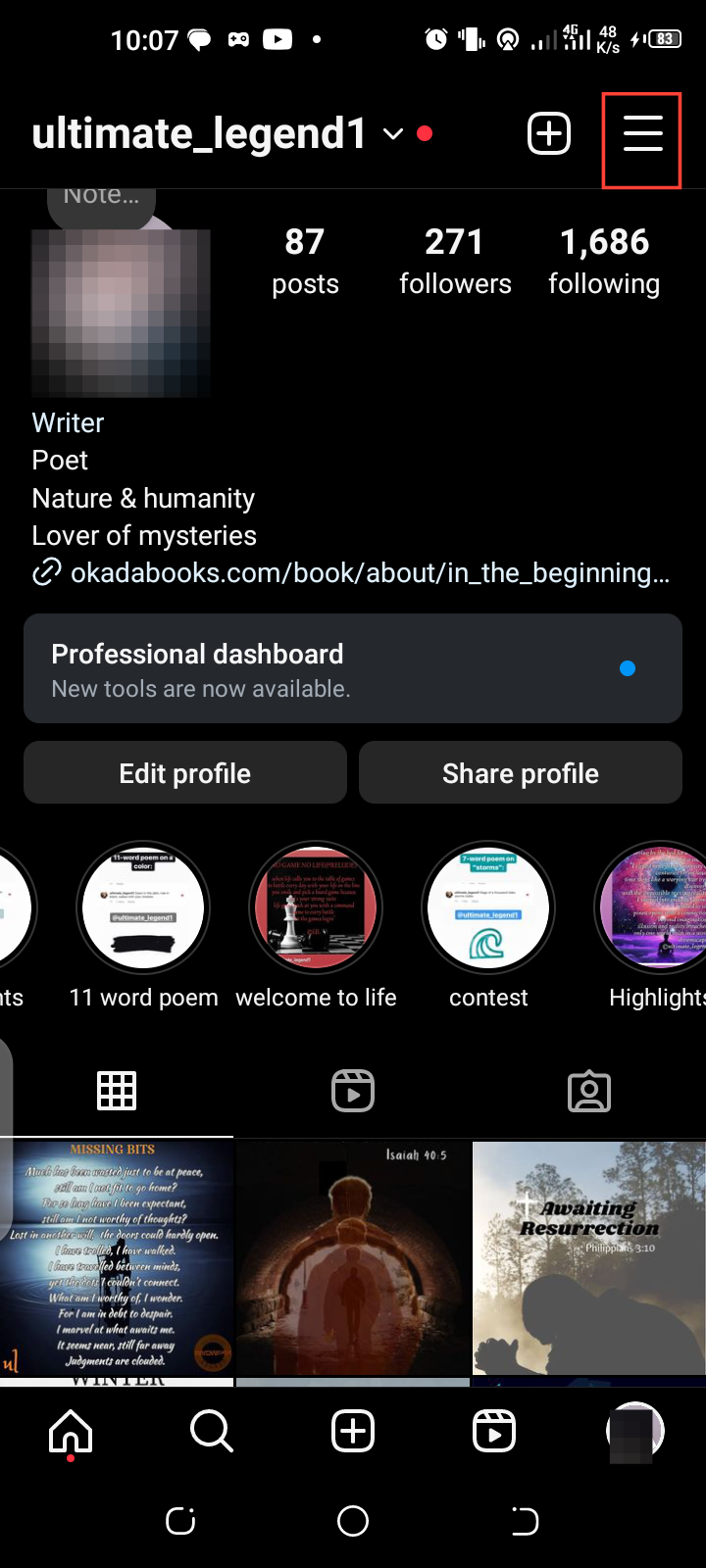
Task: Switch to the tagged photos tab
Action: [x=589, y=1091]
